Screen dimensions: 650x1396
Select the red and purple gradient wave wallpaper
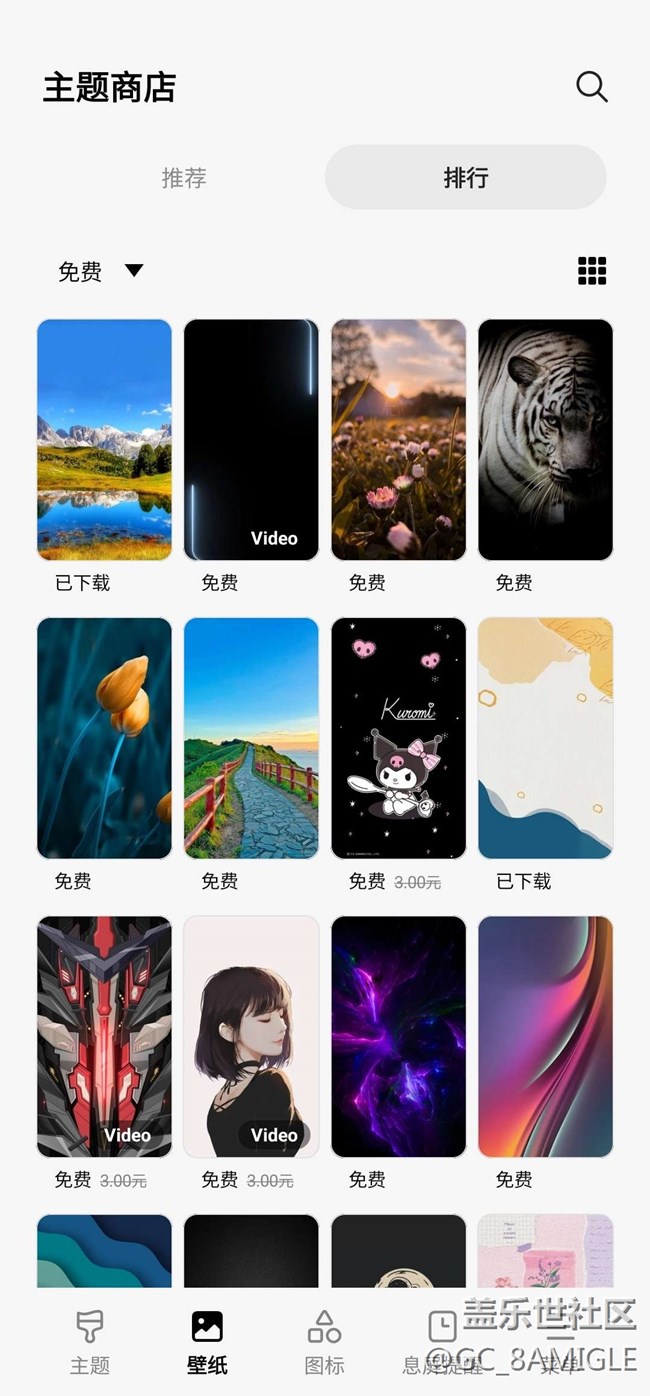click(545, 1036)
